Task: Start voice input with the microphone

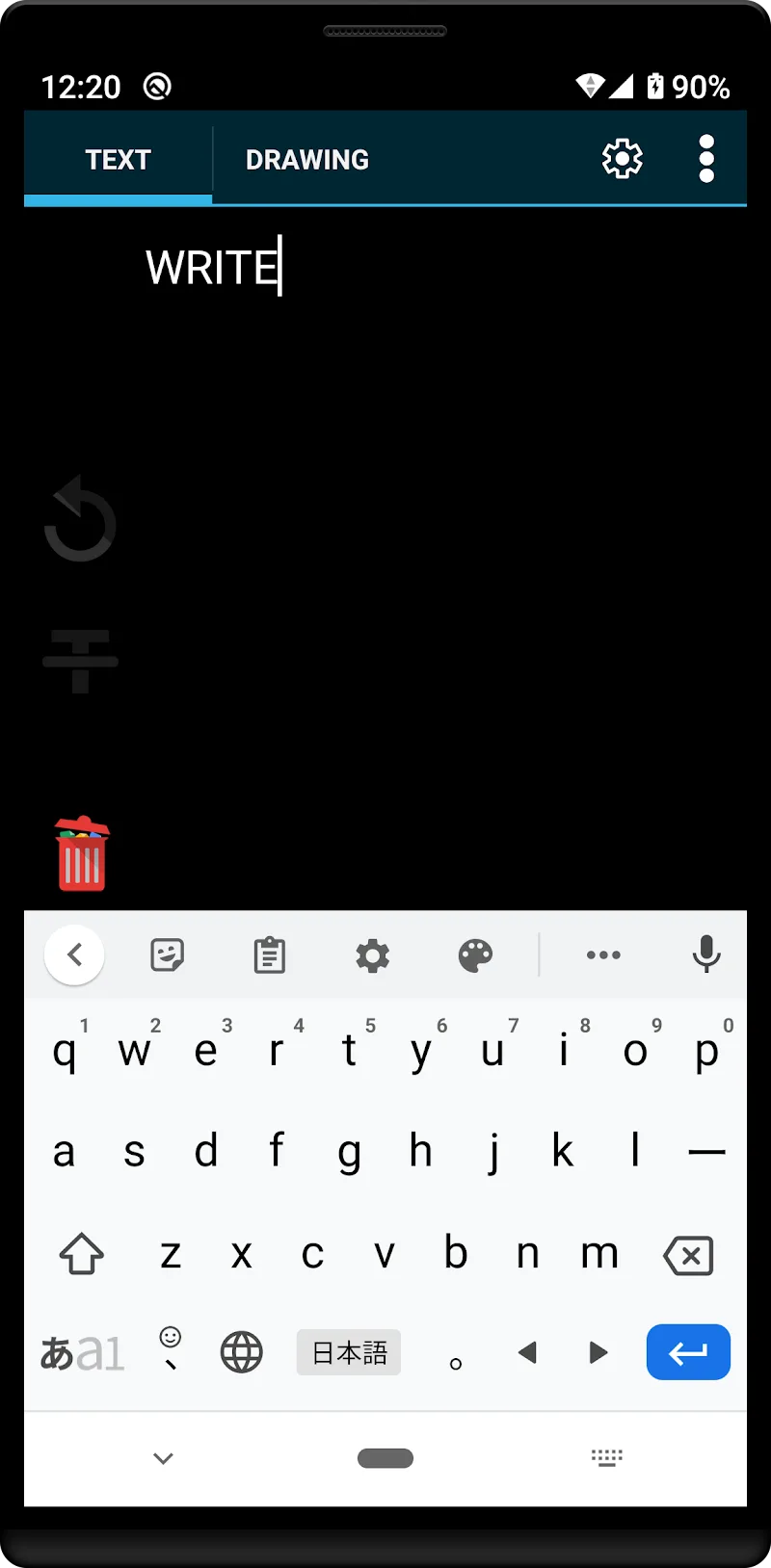Action: click(x=706, y=954)
